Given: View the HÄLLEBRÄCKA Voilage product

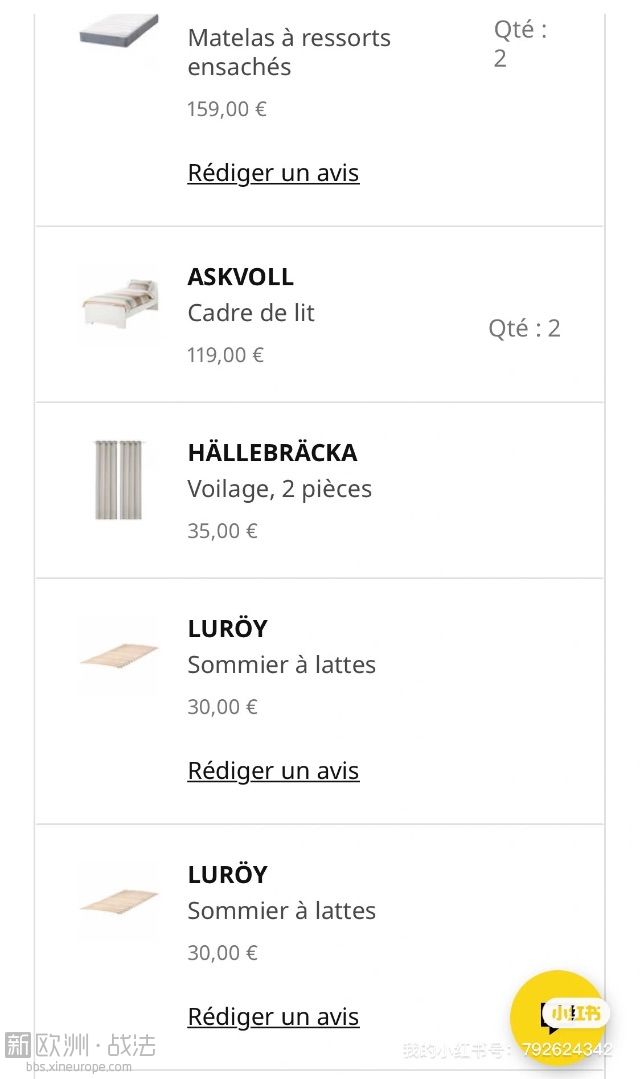Looking at the screenshot, I should pos(272,453).
